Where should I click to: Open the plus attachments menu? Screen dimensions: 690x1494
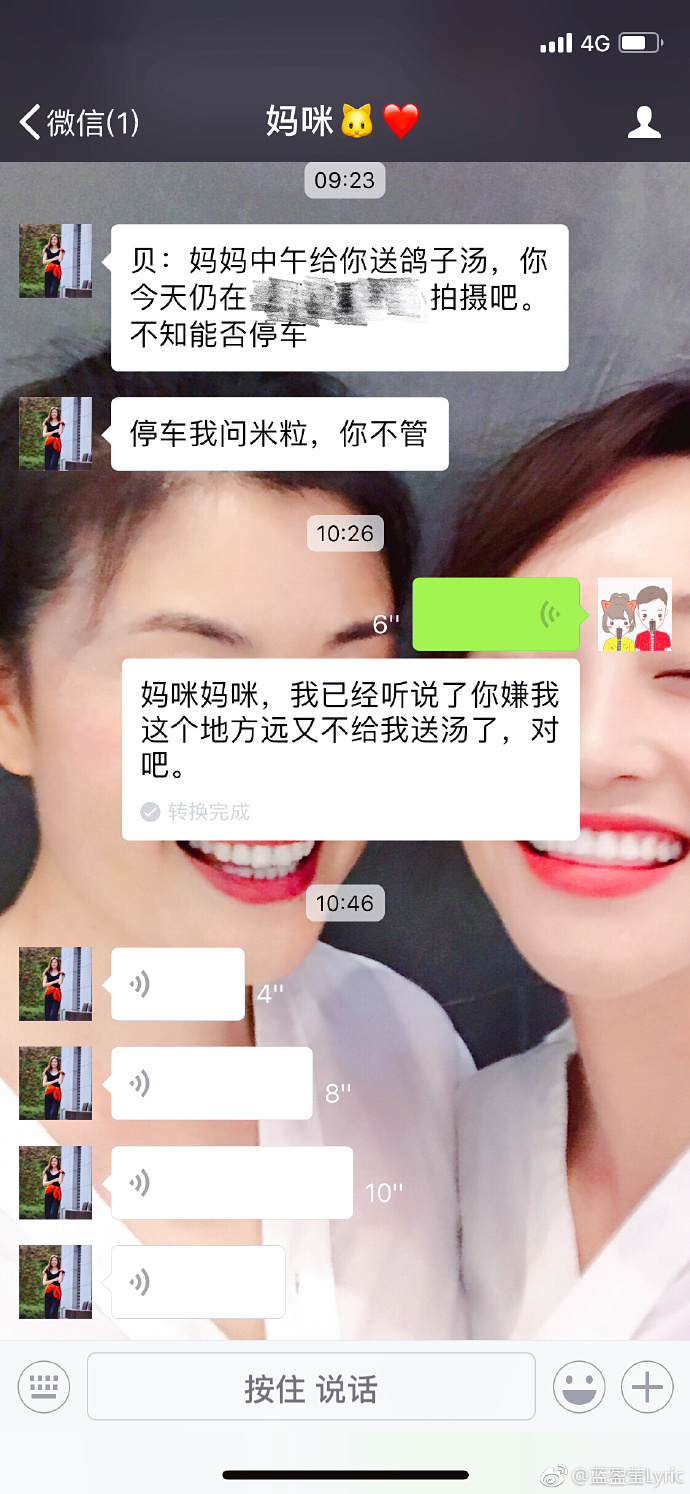(x=647, y=1387)
